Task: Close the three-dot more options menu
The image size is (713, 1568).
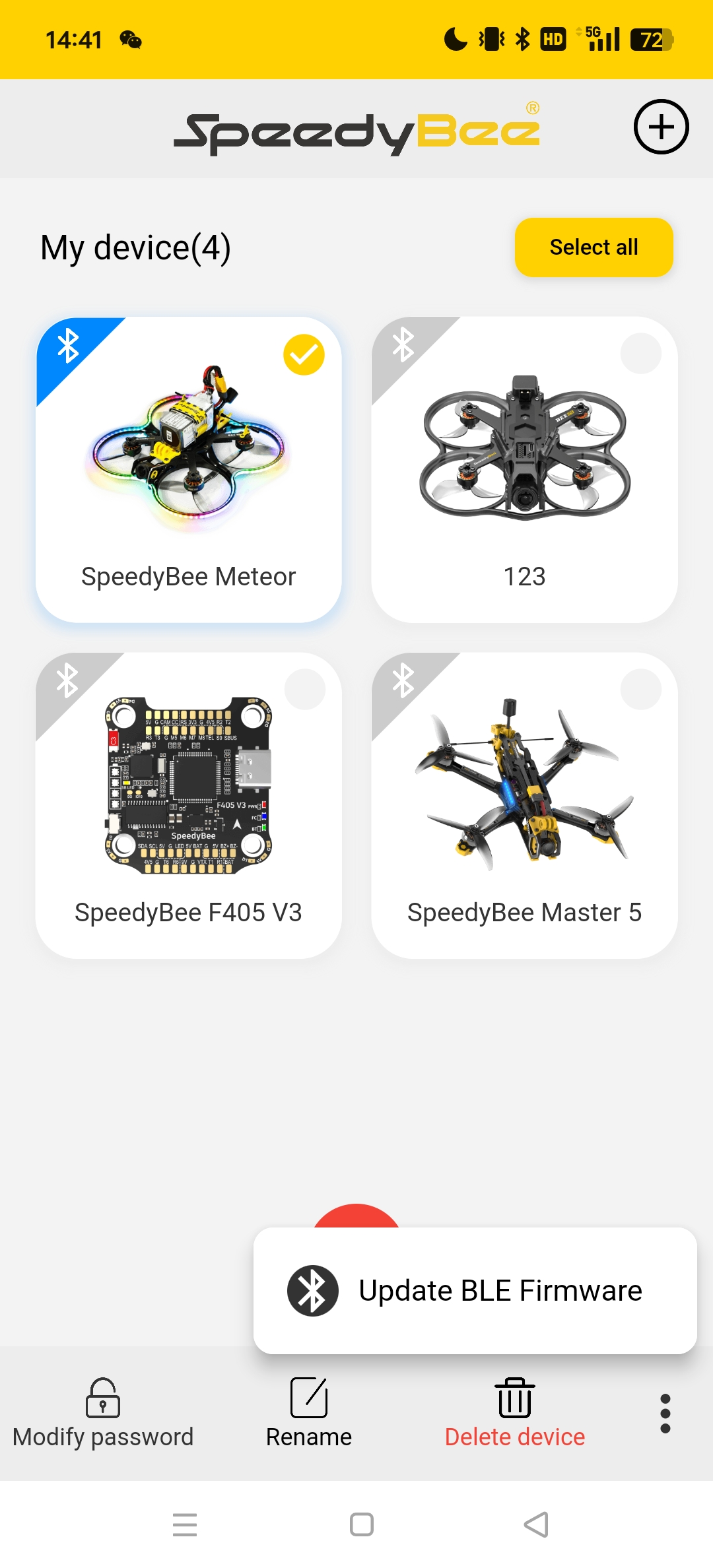Action: tap(665, 1414)
